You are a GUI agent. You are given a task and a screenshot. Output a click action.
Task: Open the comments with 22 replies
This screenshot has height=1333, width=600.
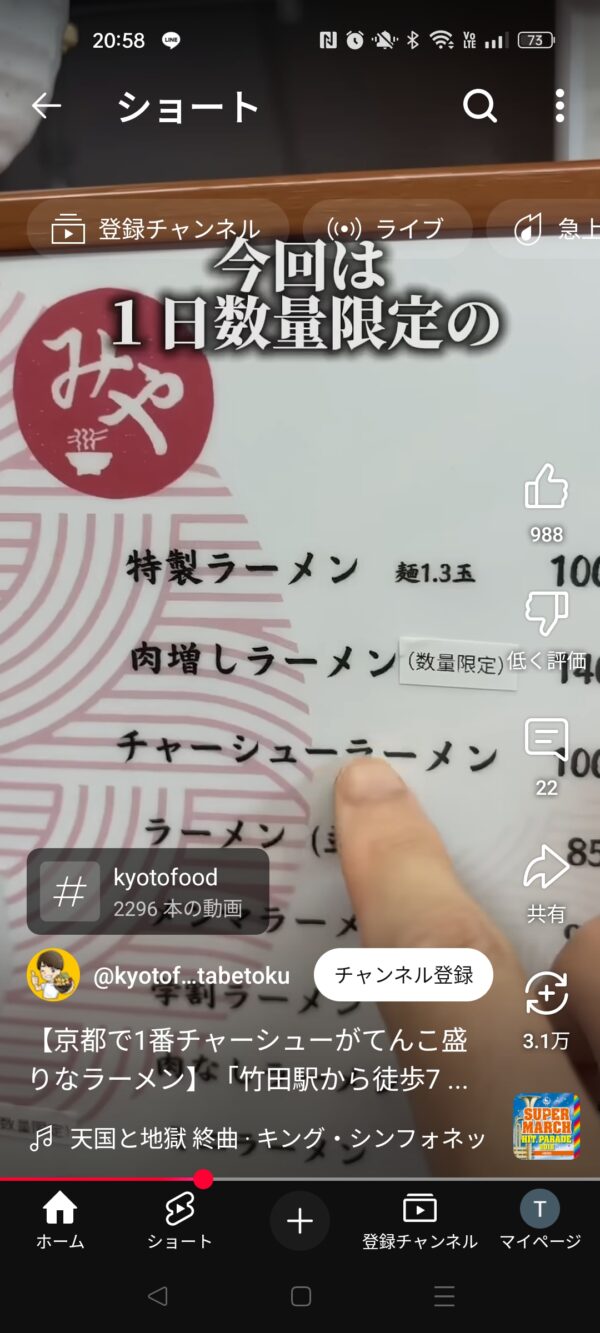[x=546, y=742]
